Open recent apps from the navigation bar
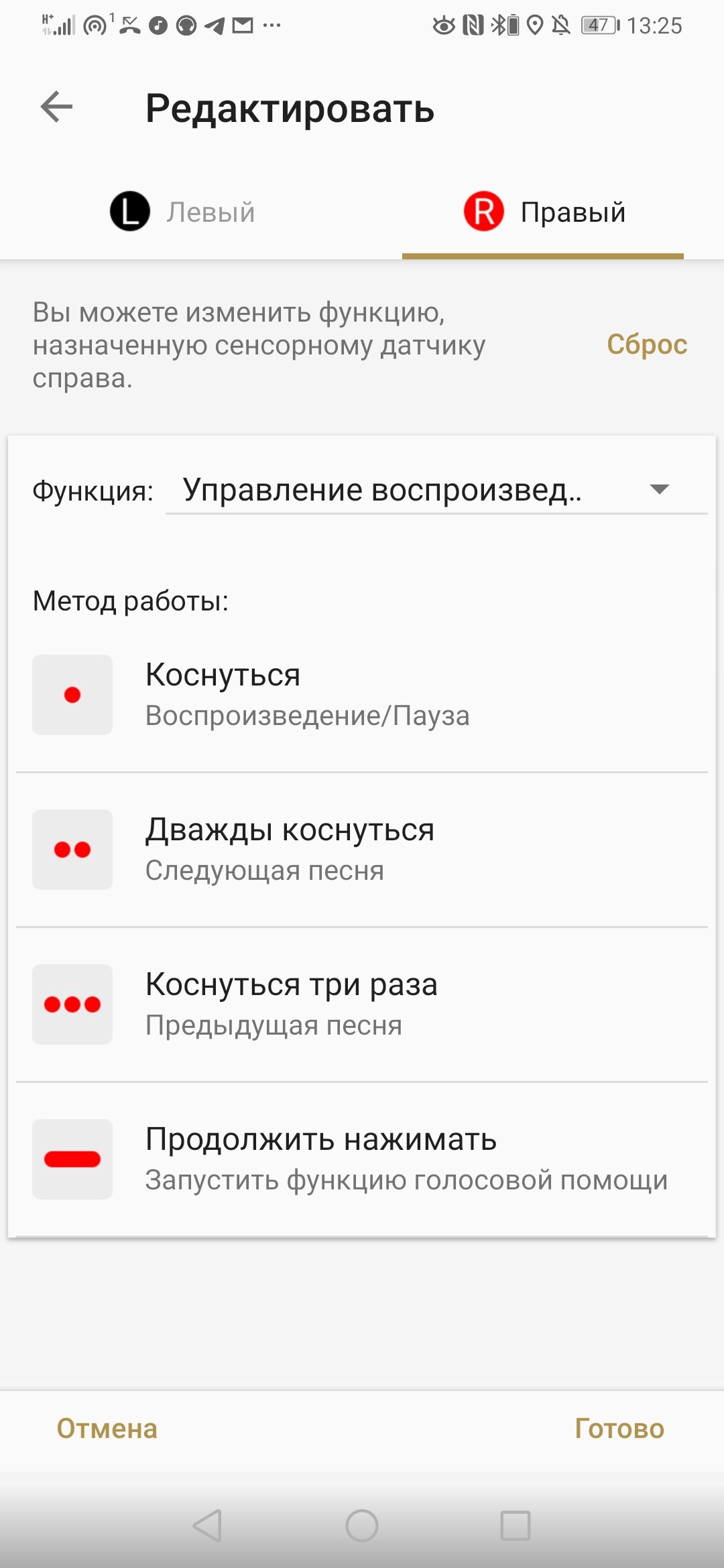 click(x=516, y=1526)
